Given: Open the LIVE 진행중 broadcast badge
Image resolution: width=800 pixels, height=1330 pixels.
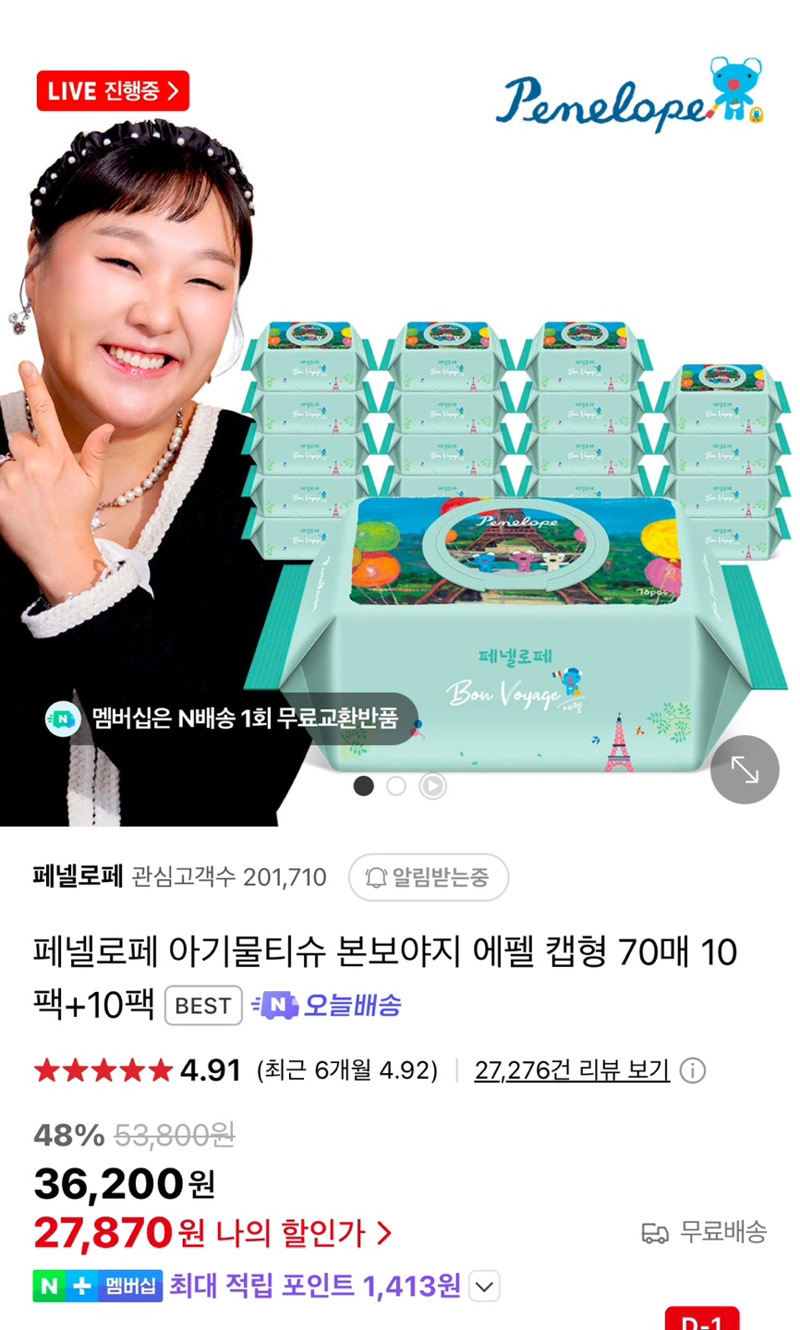Looking at the screenshot, I should [113, 91].
